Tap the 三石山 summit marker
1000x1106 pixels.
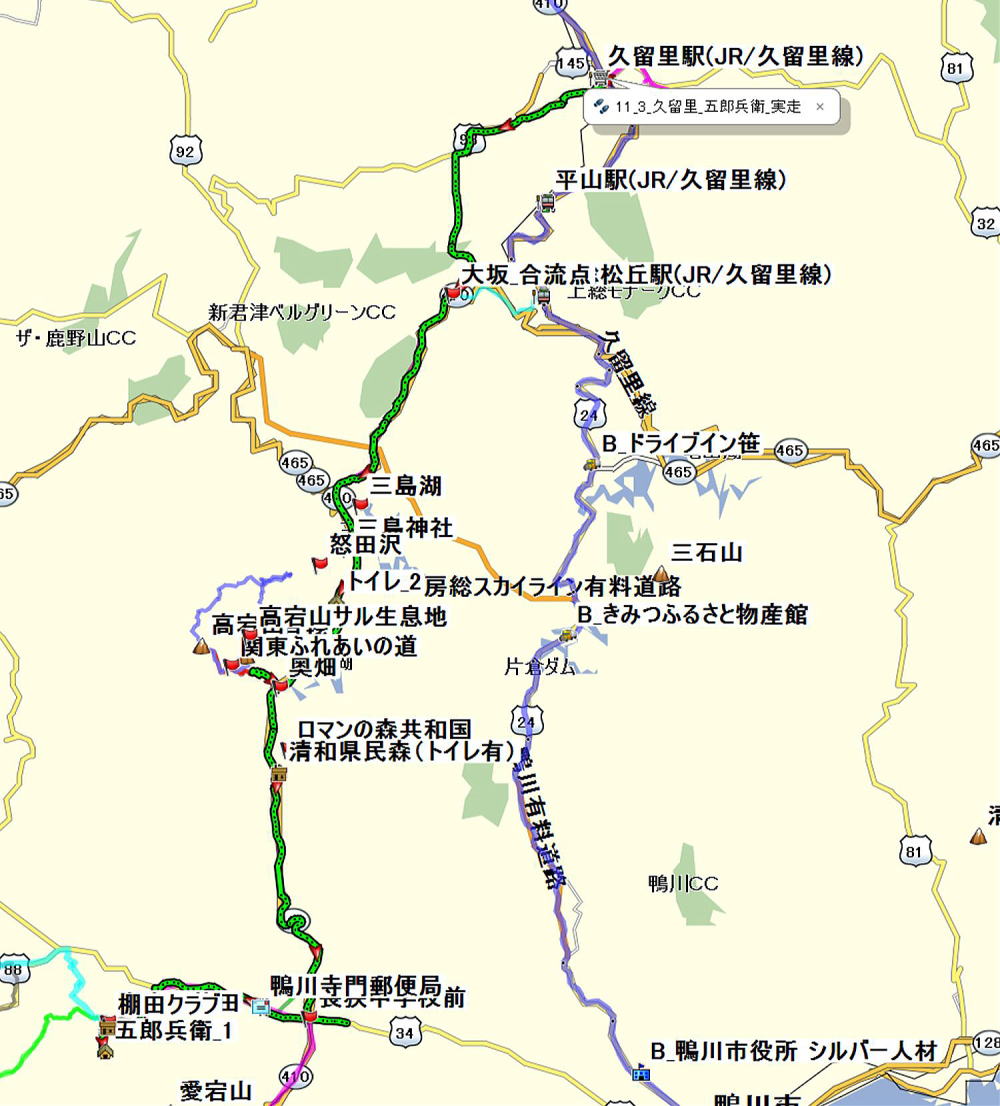661,574
